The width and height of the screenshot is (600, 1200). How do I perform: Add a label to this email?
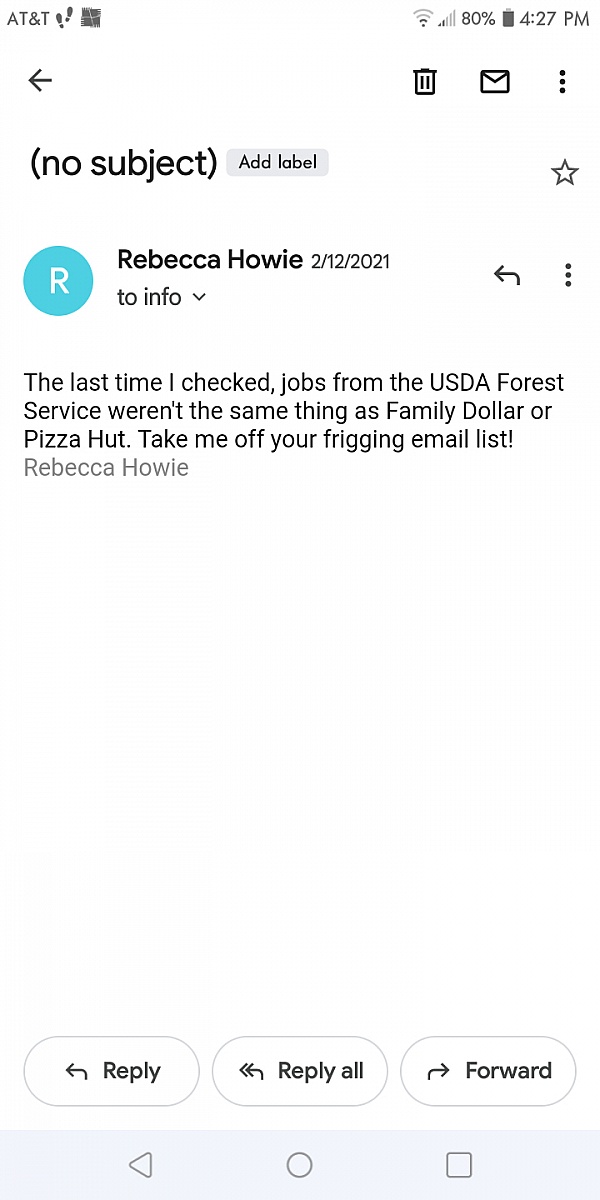[278, 162]
